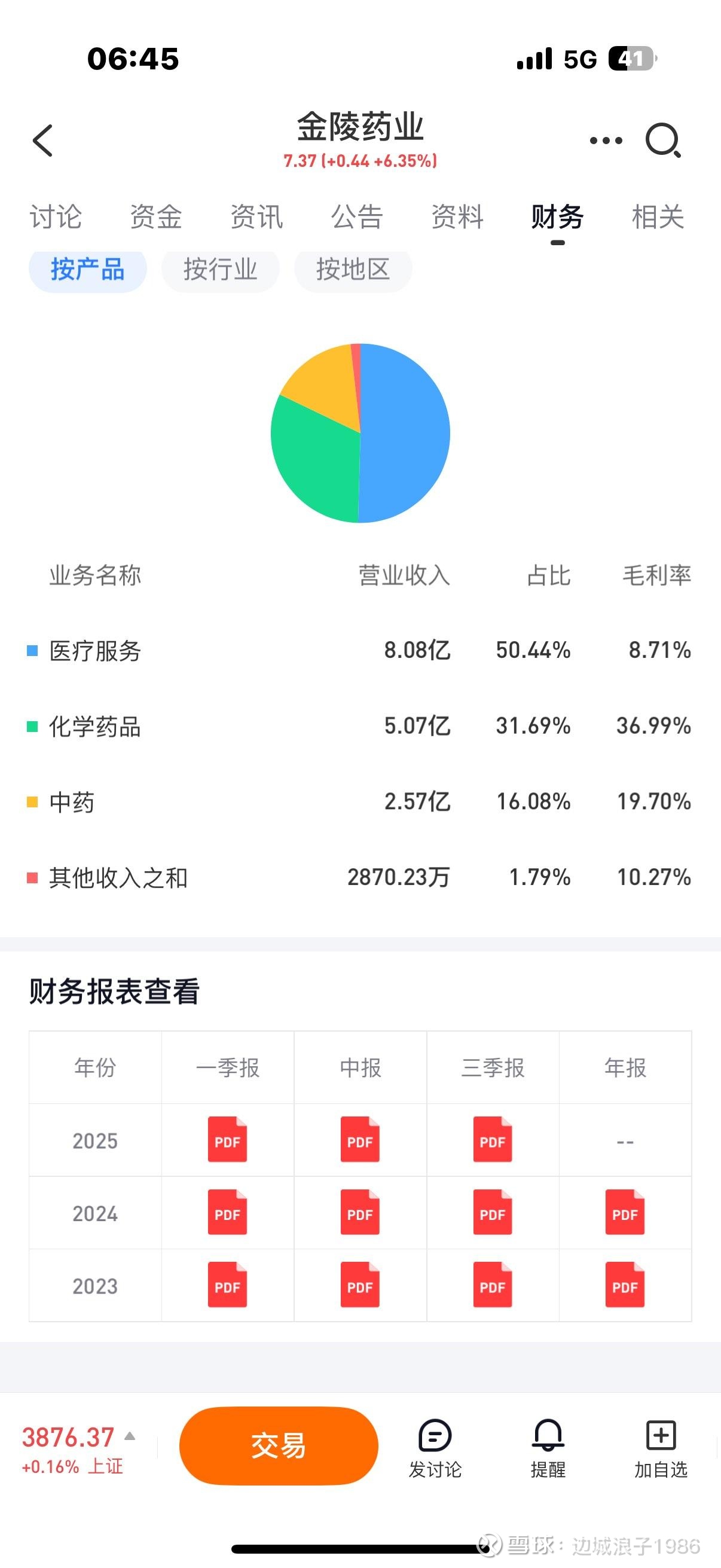The height and width of the screenshot is (1568, 721).
Task: Open the 讨论 section
Action: tap(56, 217)
